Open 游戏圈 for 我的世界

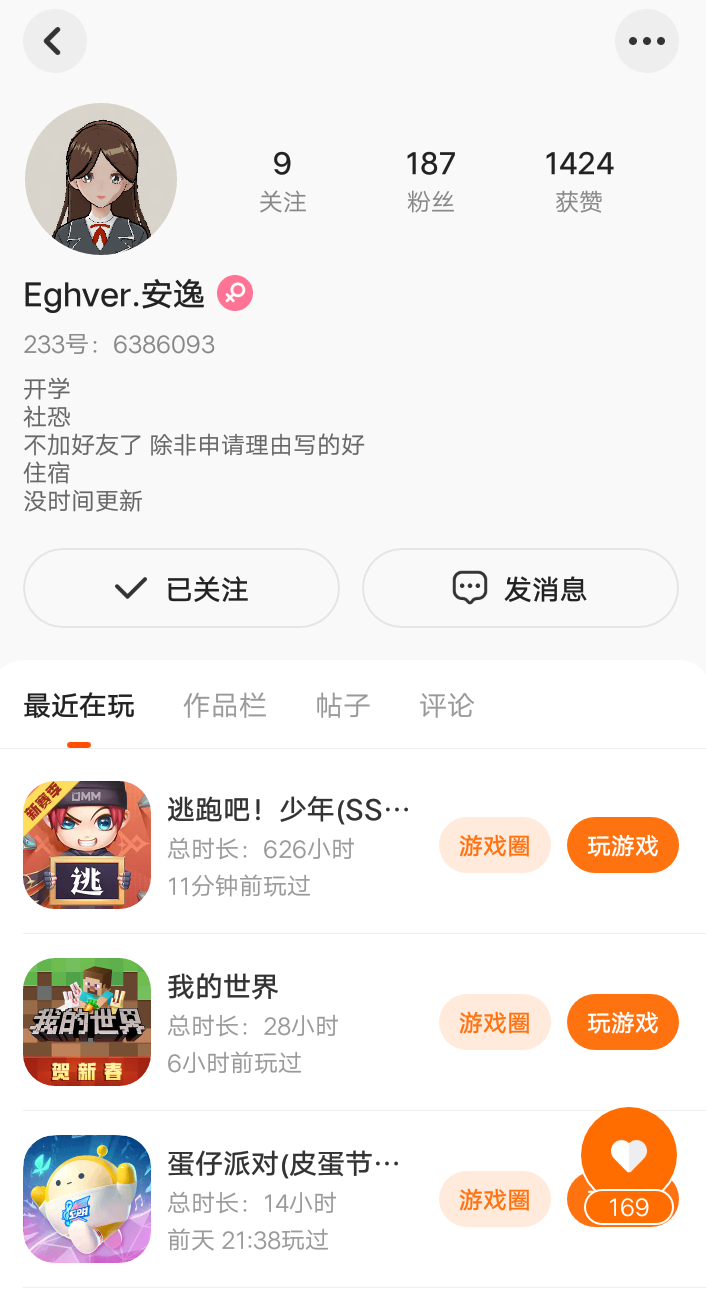click(495, 1022)
